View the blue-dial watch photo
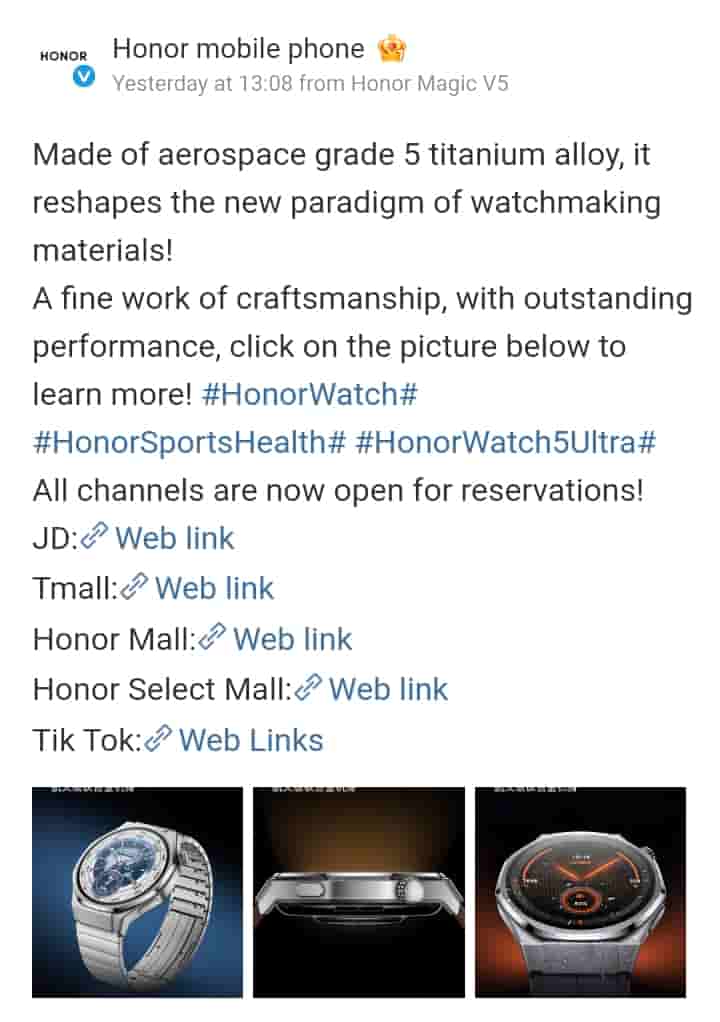 (x=137, y=892)
